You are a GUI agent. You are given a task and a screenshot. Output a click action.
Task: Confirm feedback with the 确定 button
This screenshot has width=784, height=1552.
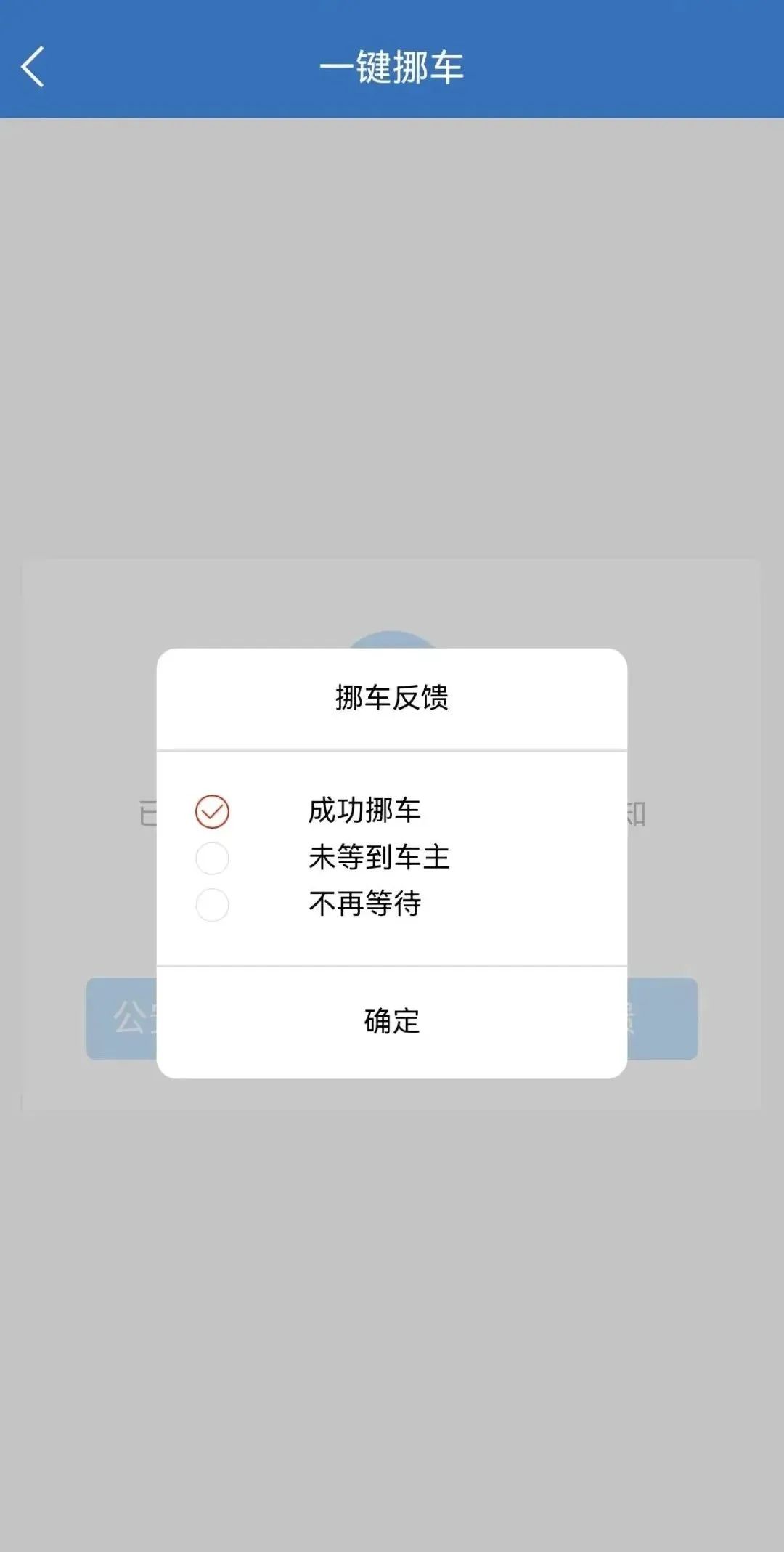[x=392, y=1021]
